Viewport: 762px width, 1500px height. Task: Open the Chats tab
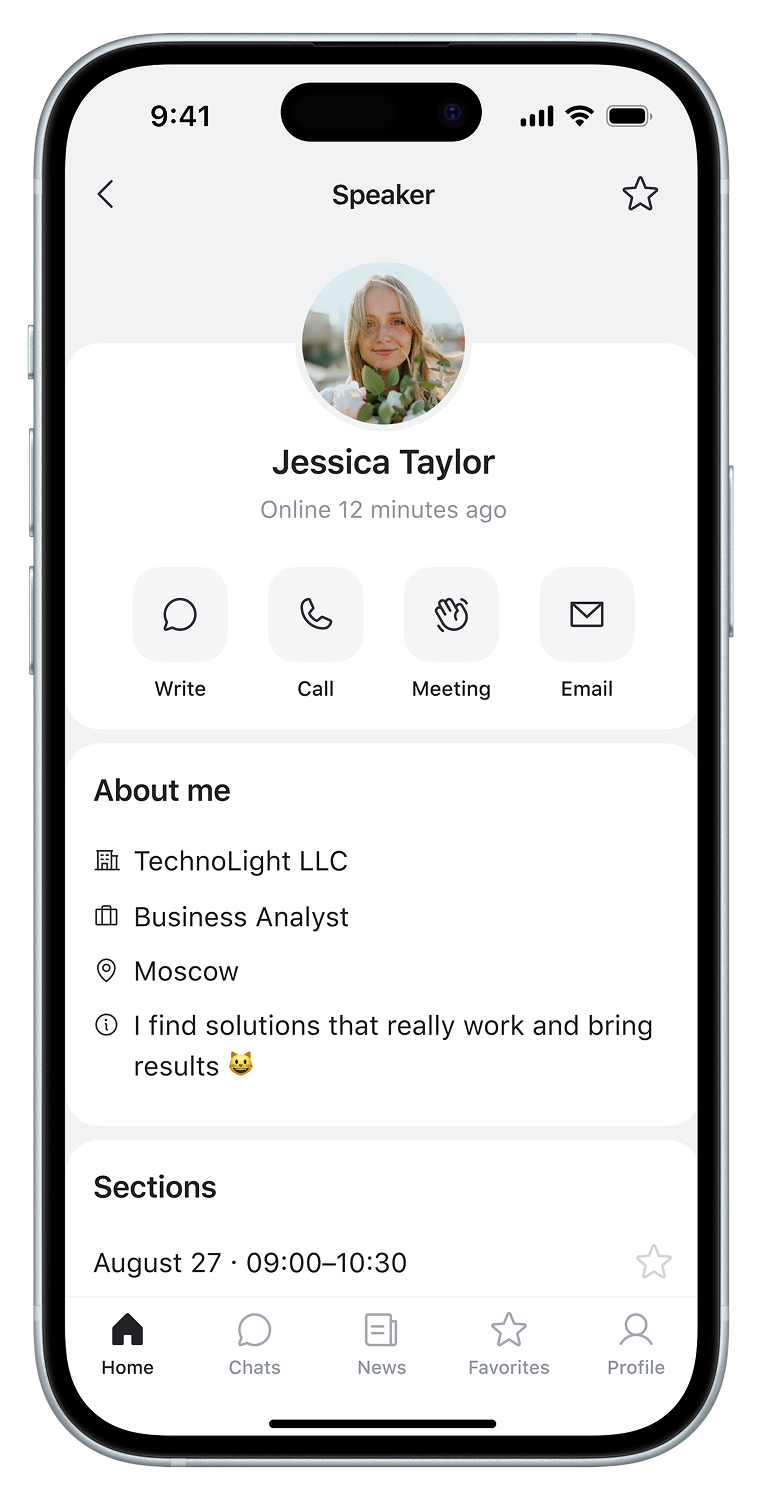pyautogui.click(x=254, y=1345)
